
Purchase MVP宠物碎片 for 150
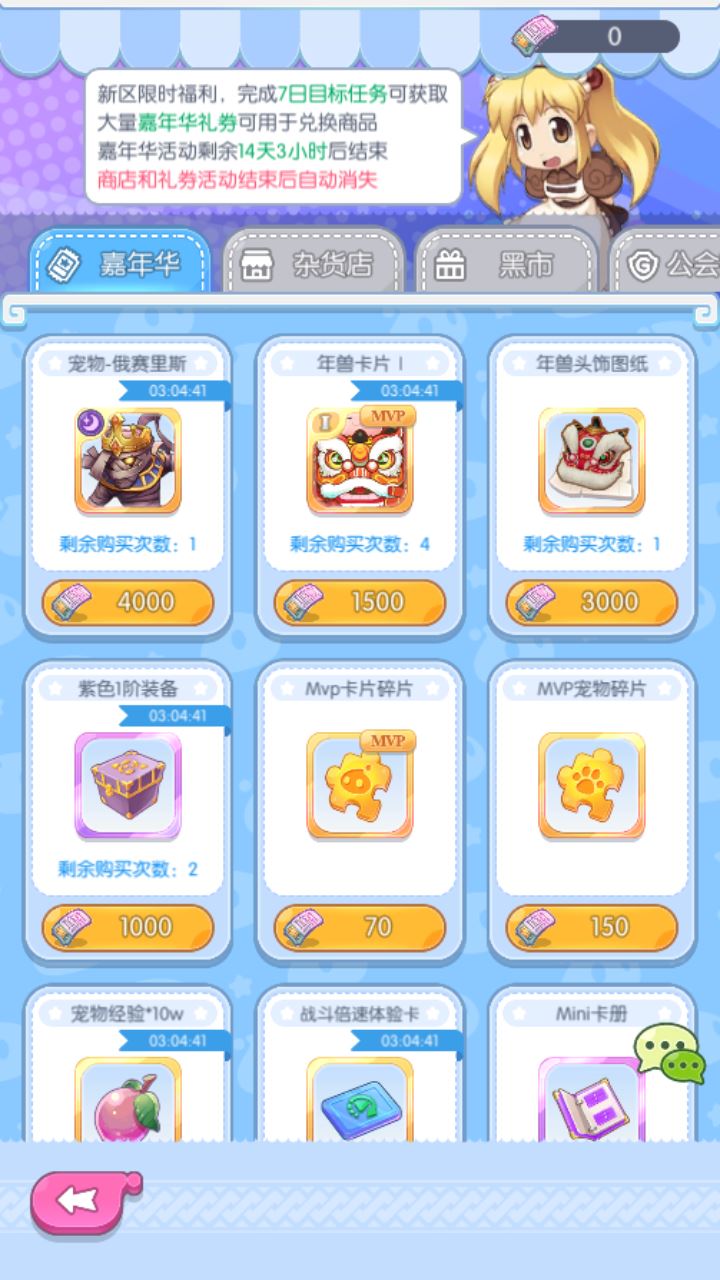click(x=592, y=927)
